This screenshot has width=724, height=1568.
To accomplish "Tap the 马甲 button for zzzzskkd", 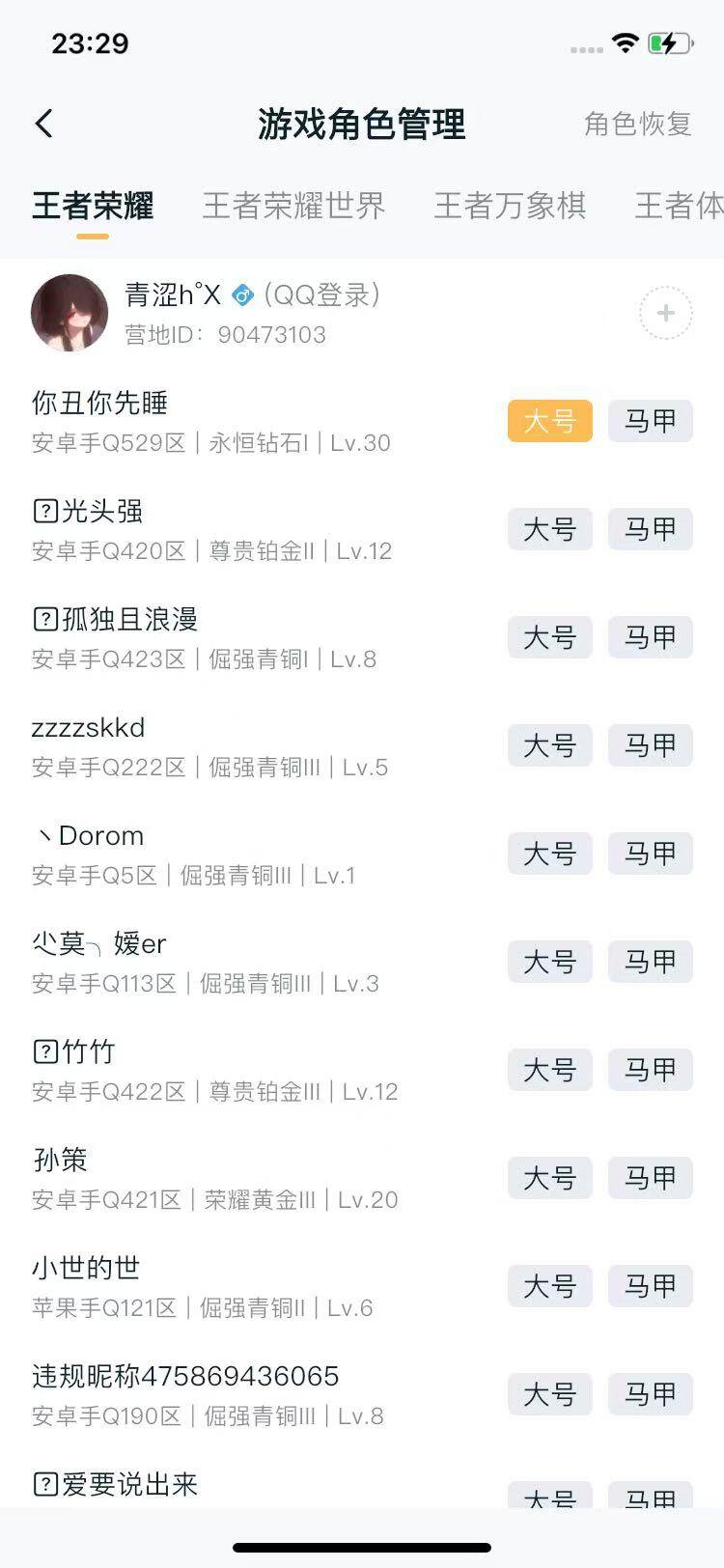I will pos(650,745).
